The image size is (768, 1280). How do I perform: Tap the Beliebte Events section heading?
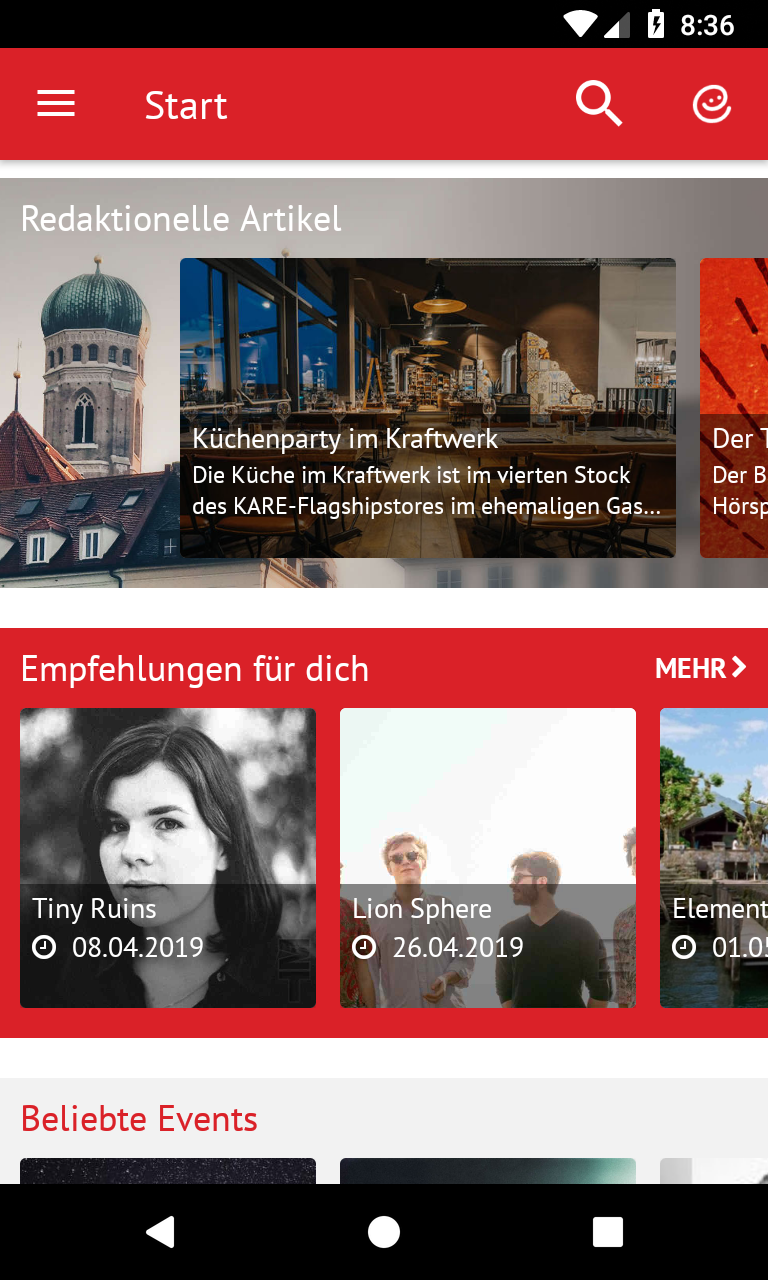pos(140,1118)
